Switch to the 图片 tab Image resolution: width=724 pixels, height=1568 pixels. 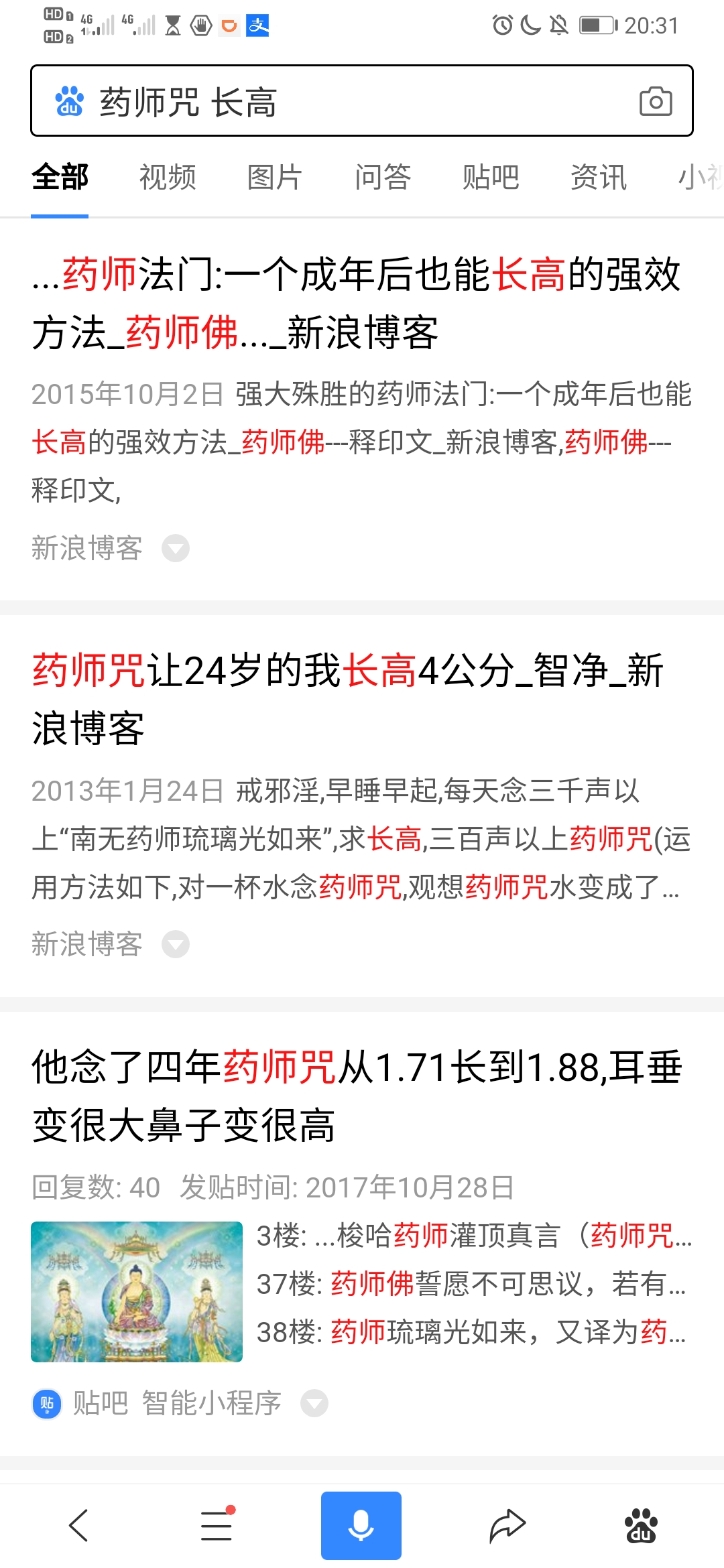click(275, 178)
